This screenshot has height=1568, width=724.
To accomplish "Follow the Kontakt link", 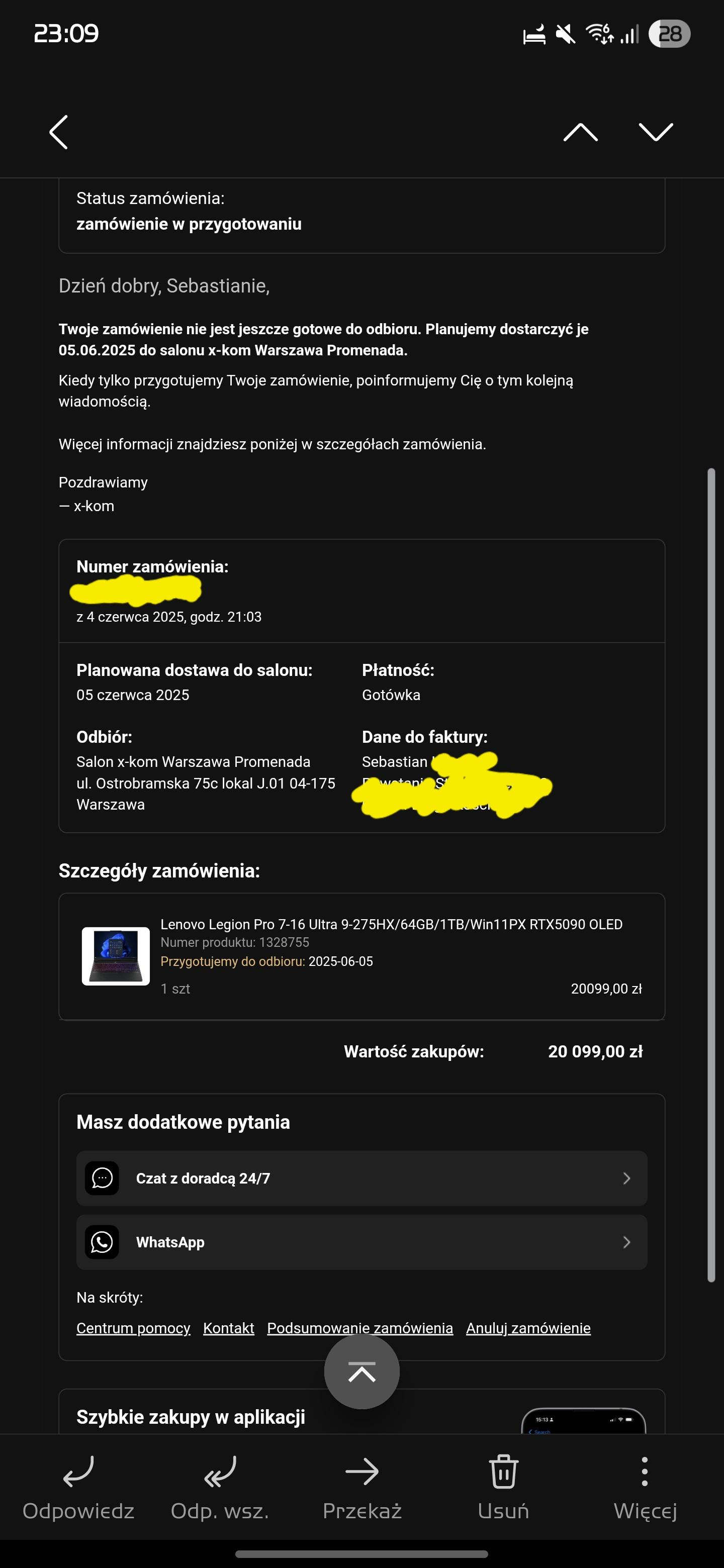I will (x=228, y=1328).
